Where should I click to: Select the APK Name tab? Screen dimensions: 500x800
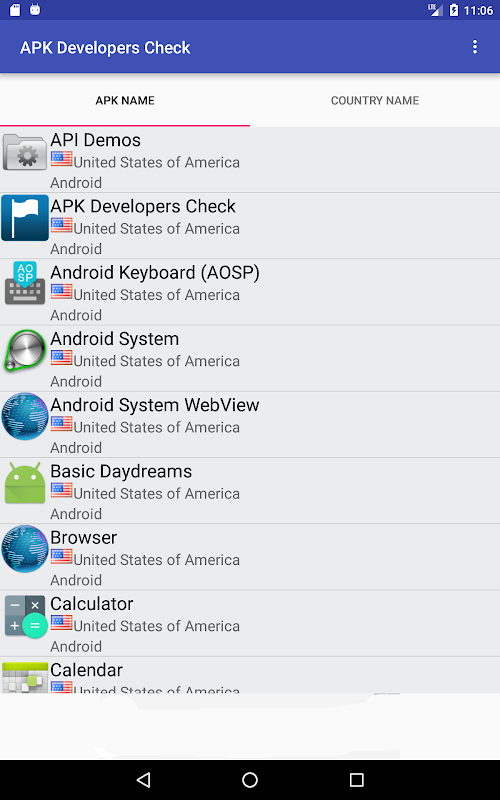(125, 101)
